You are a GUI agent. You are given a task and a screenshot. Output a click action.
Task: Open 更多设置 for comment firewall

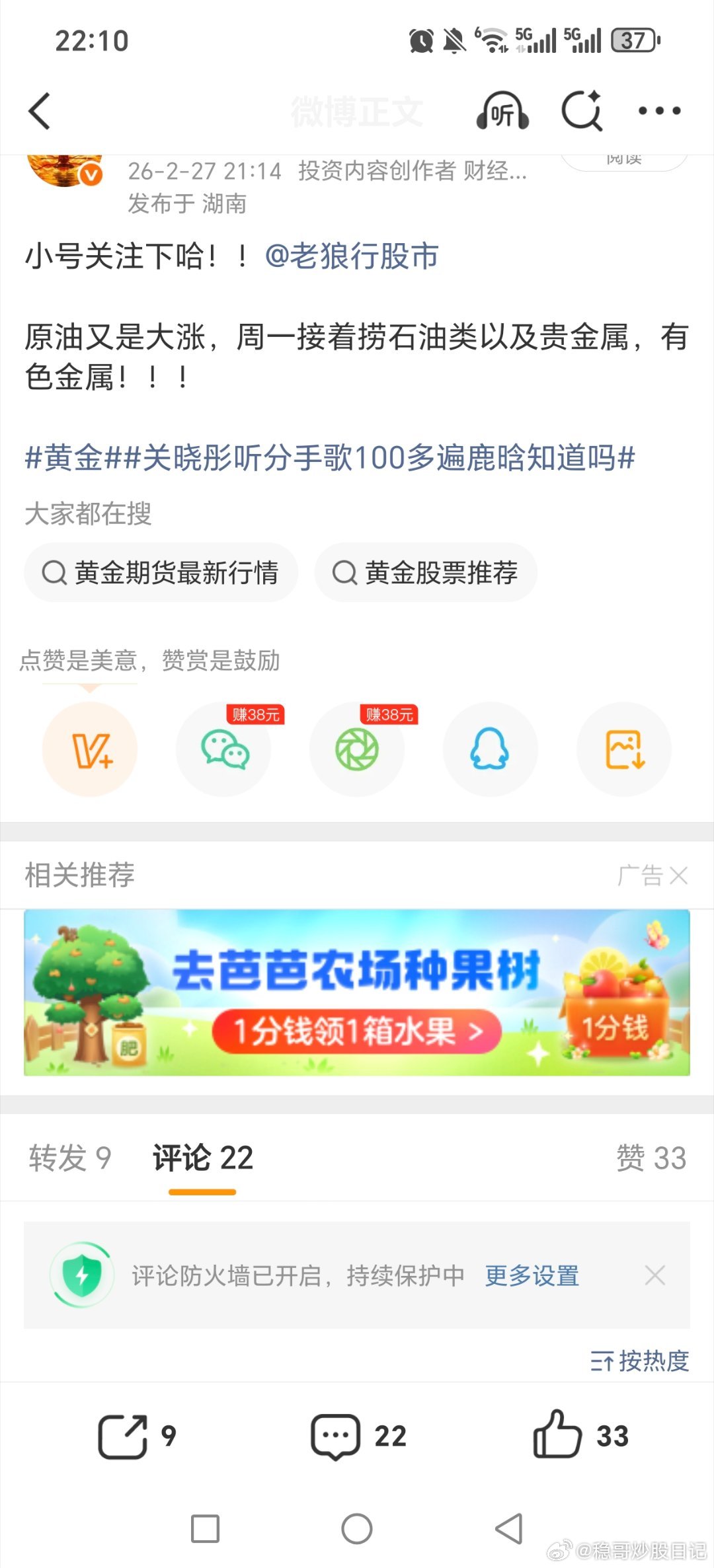pos(533,1274)
